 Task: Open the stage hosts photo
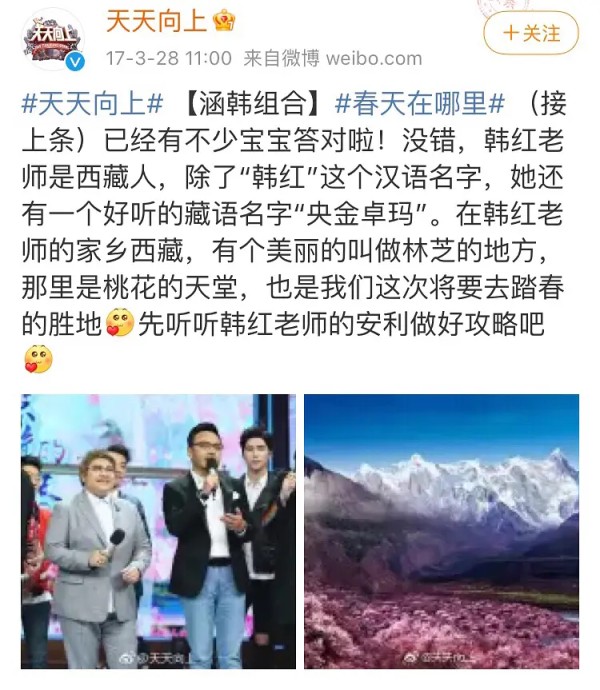click(158, 531)
